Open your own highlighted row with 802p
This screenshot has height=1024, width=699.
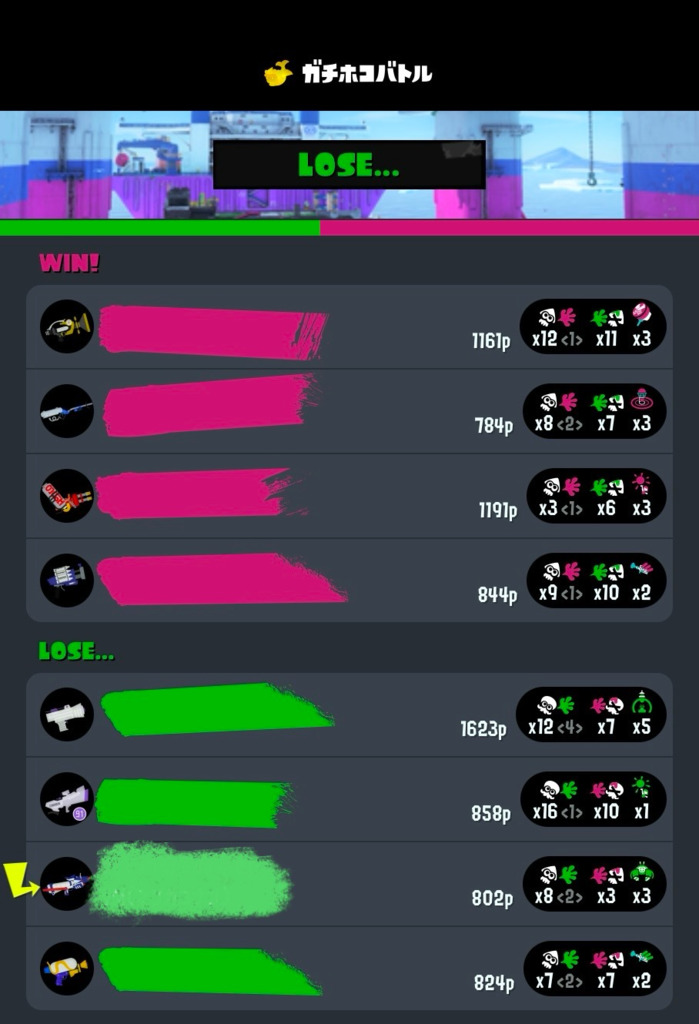pyautogui.click(x=349, y=884)
